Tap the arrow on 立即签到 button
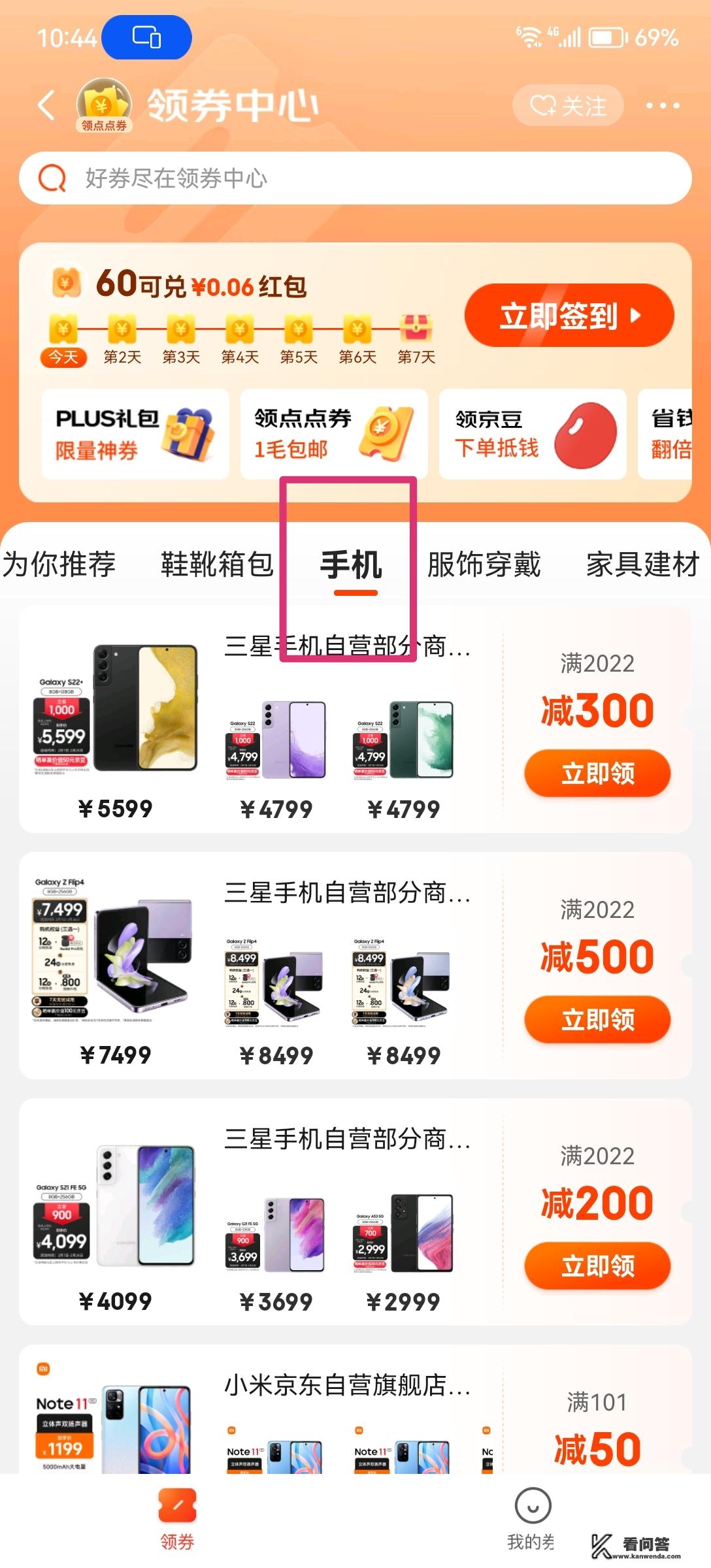711x1568 pixels. pos(636,316)
